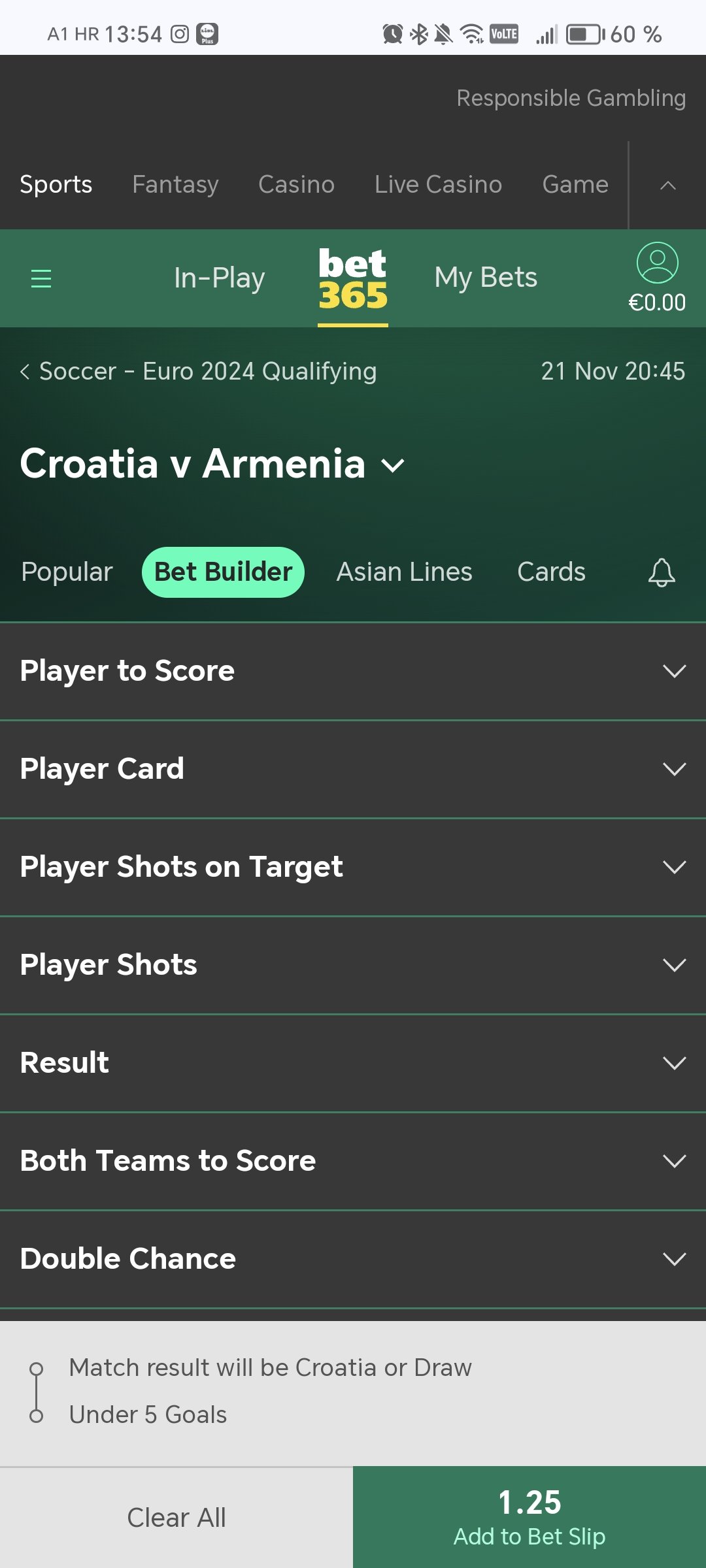The height and width of the screenshot is (1568, 706).
Task: Add the 1.25 selection to Bet Slip
Action: 529,1517
